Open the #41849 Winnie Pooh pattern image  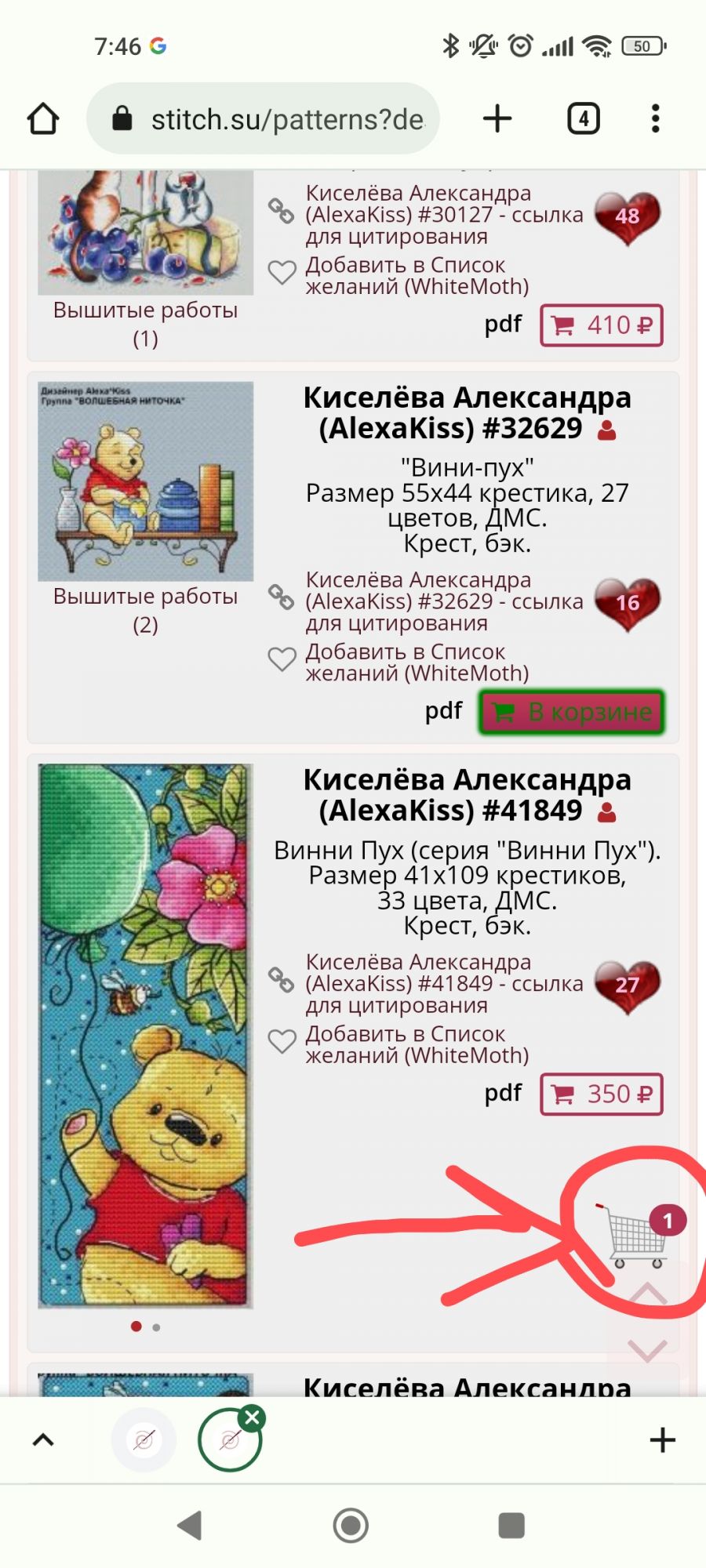(x=146, y=1035)
